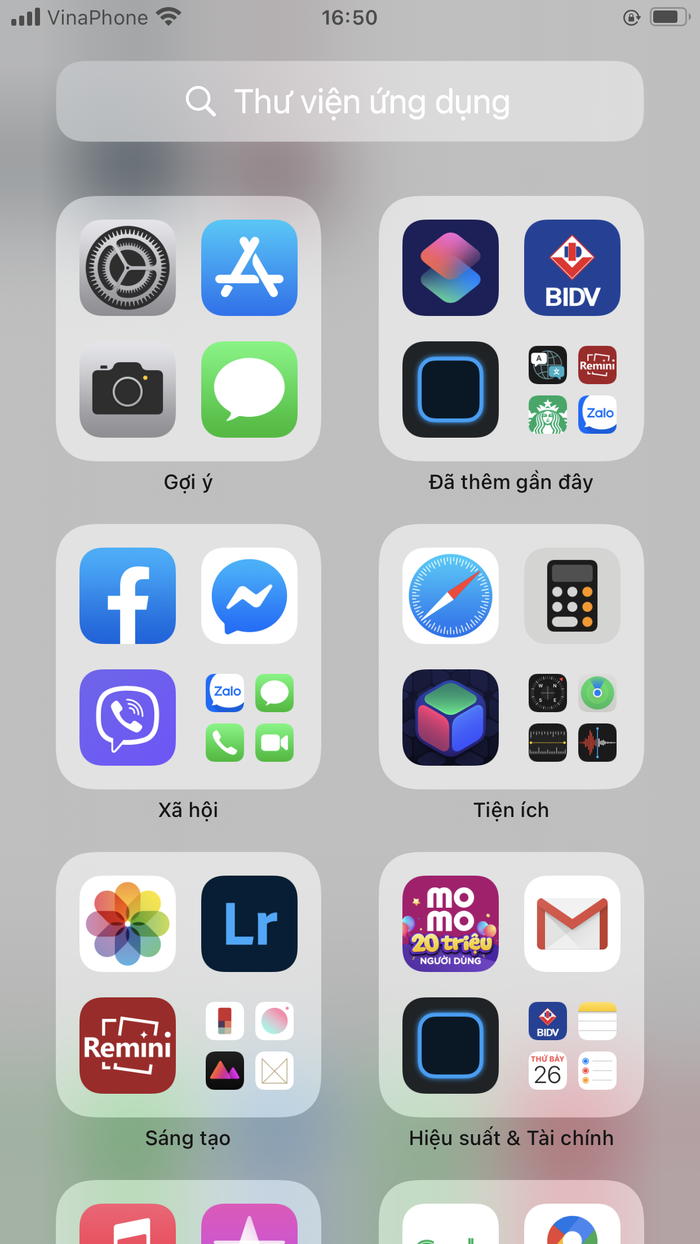Expand the Xã hội folder's small icons
Image resolution: width=700 pixels, height=1244 pixels.
point(249,717)
